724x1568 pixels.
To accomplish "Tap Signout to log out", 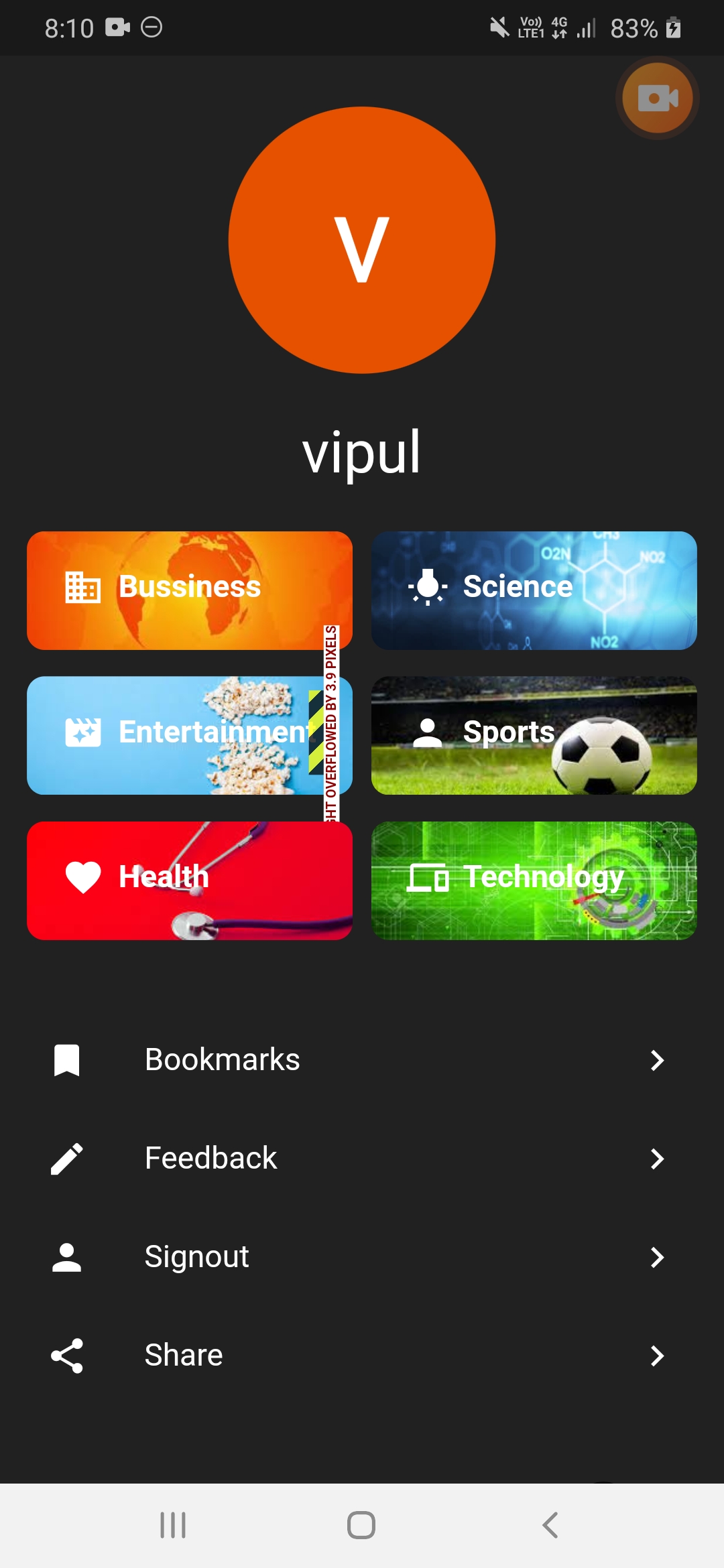I will coord(362,1257).
